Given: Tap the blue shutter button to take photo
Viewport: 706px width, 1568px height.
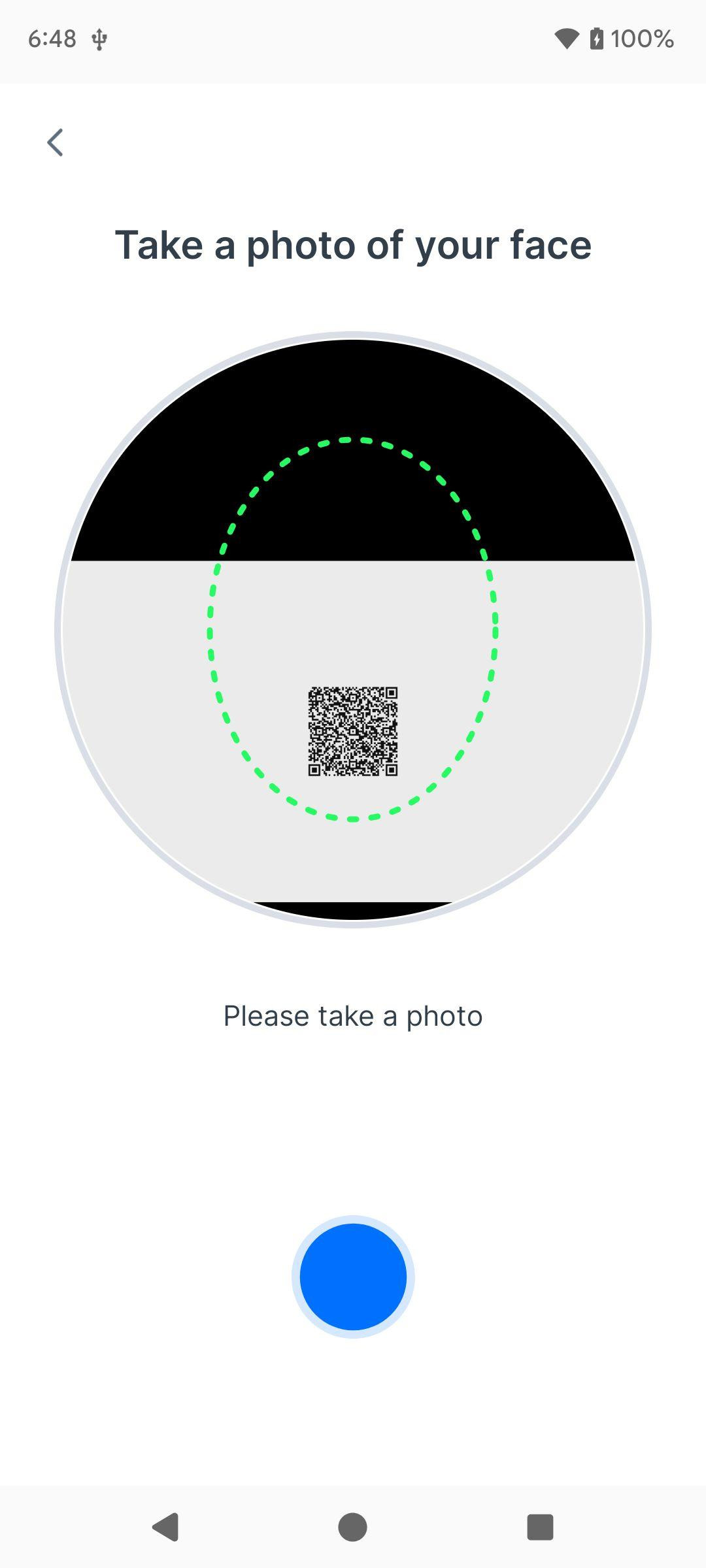Looking at the screenshot, I should click(353, 1277).
